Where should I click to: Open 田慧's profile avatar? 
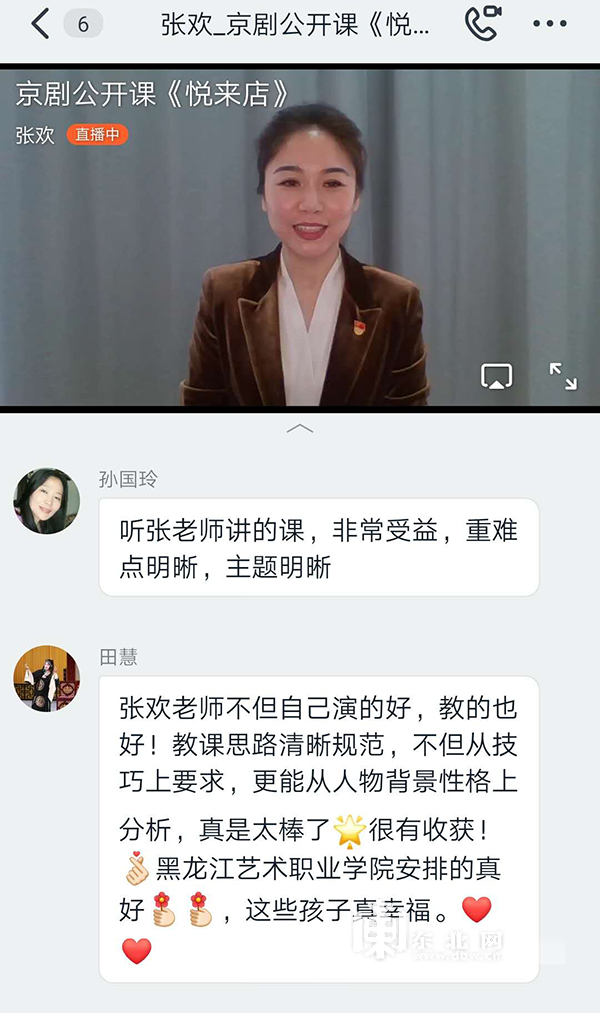tap(47, 678)
